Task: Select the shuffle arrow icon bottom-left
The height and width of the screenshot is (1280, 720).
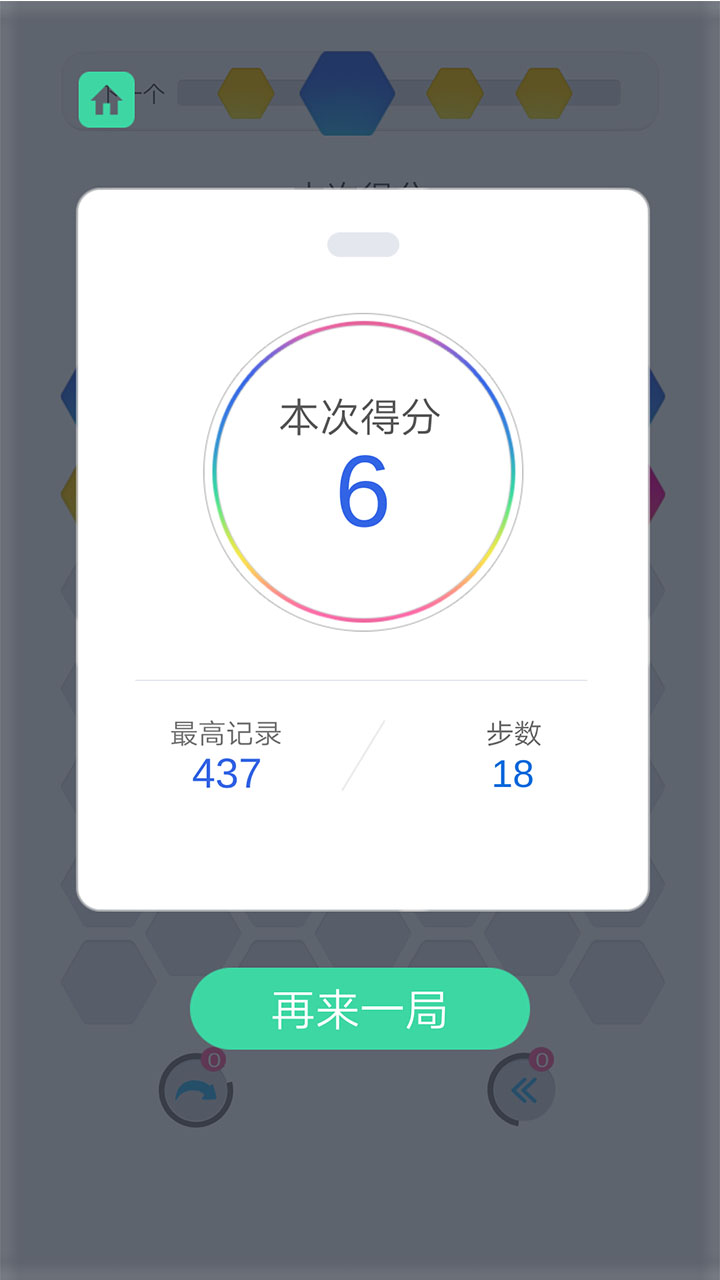Action: [x=196, y=1090]
